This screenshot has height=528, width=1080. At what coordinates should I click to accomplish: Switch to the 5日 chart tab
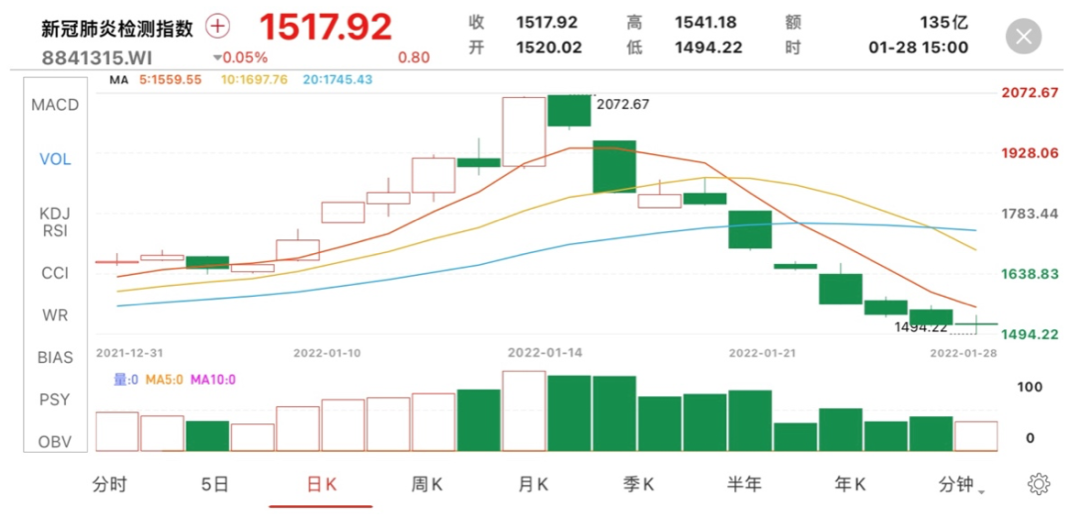[x=215, y=485]
